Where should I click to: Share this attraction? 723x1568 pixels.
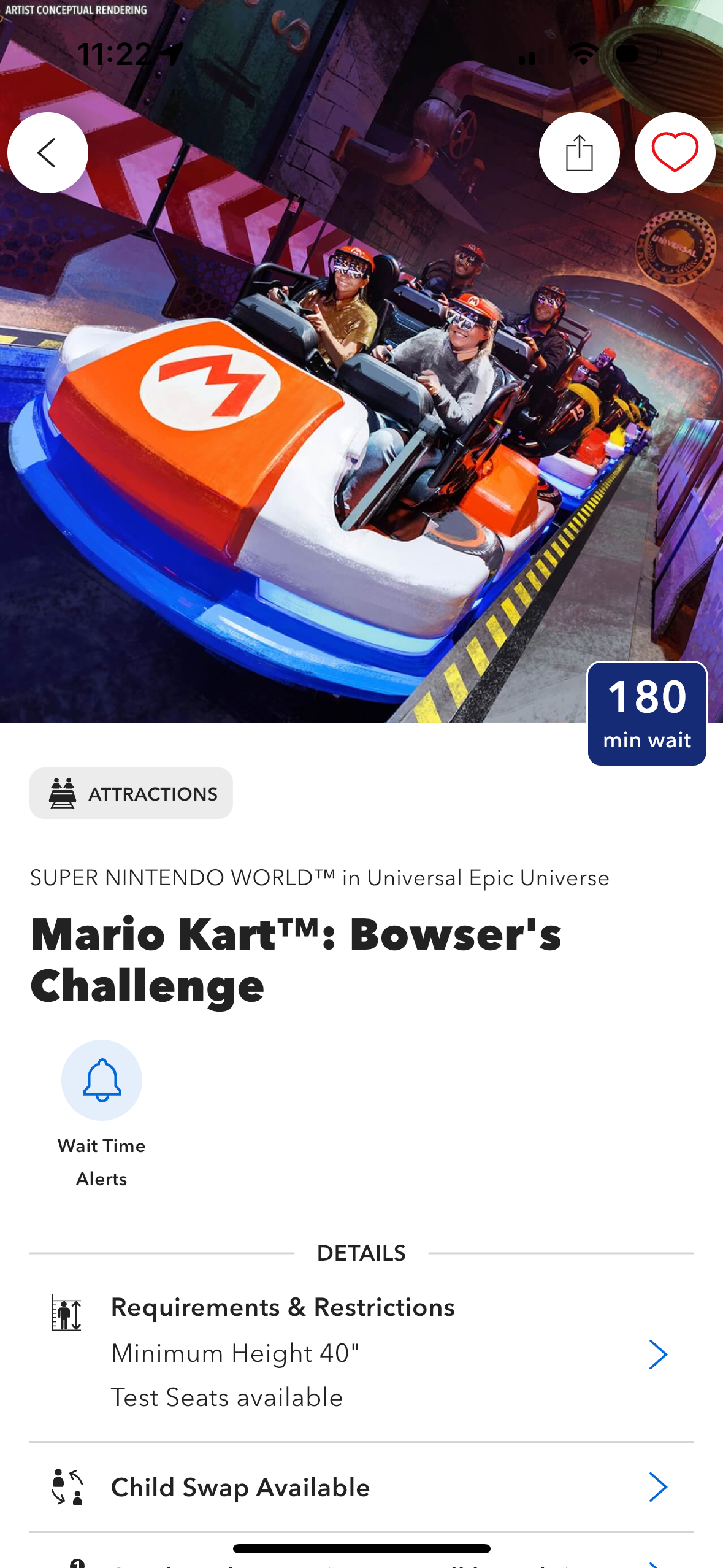point(579,153)
